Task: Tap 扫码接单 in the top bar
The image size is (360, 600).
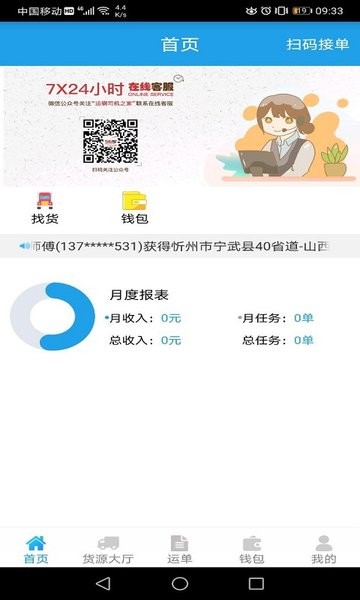Action: (318, 44)
